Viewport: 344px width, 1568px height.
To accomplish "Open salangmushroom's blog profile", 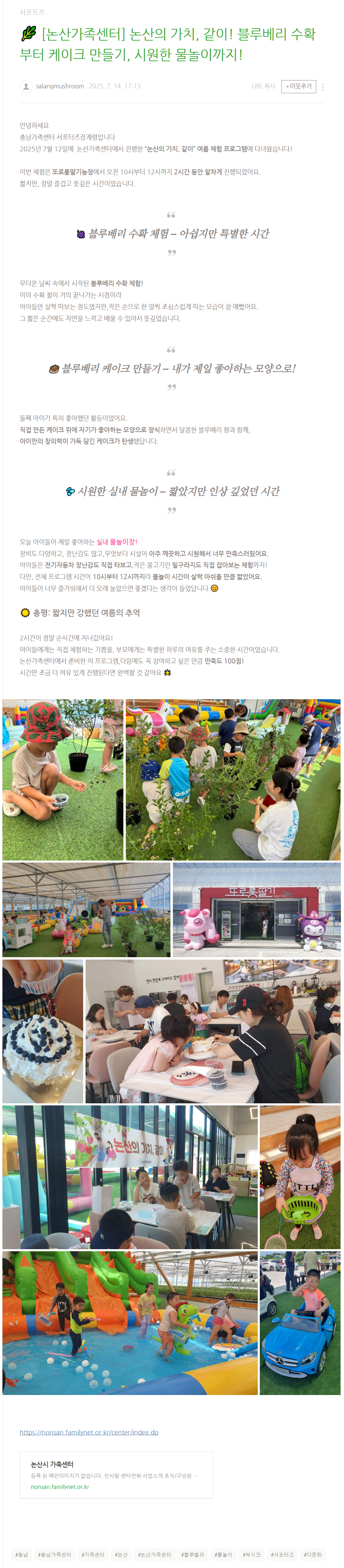I will click(59, 86).
